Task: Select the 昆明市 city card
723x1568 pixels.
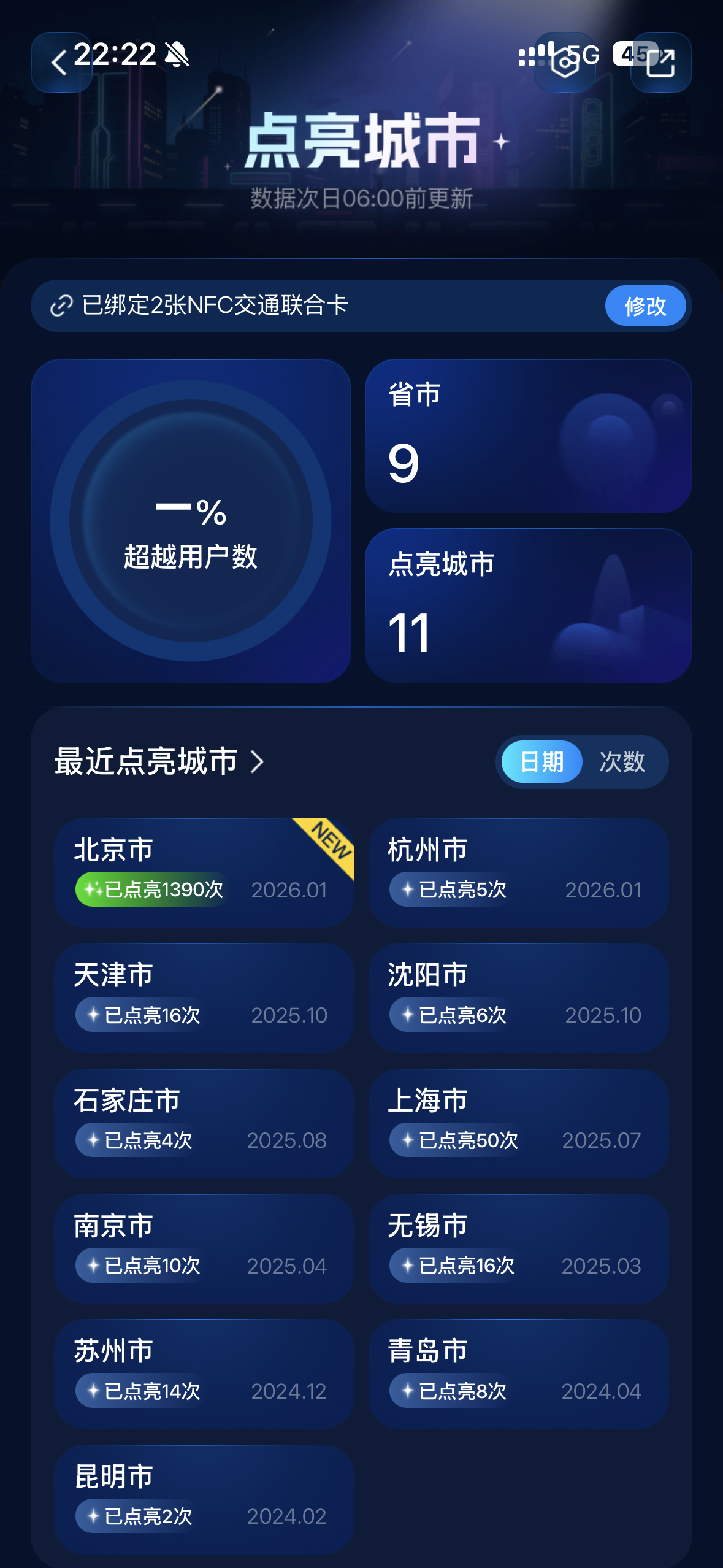Action: tap(204, 1499)
